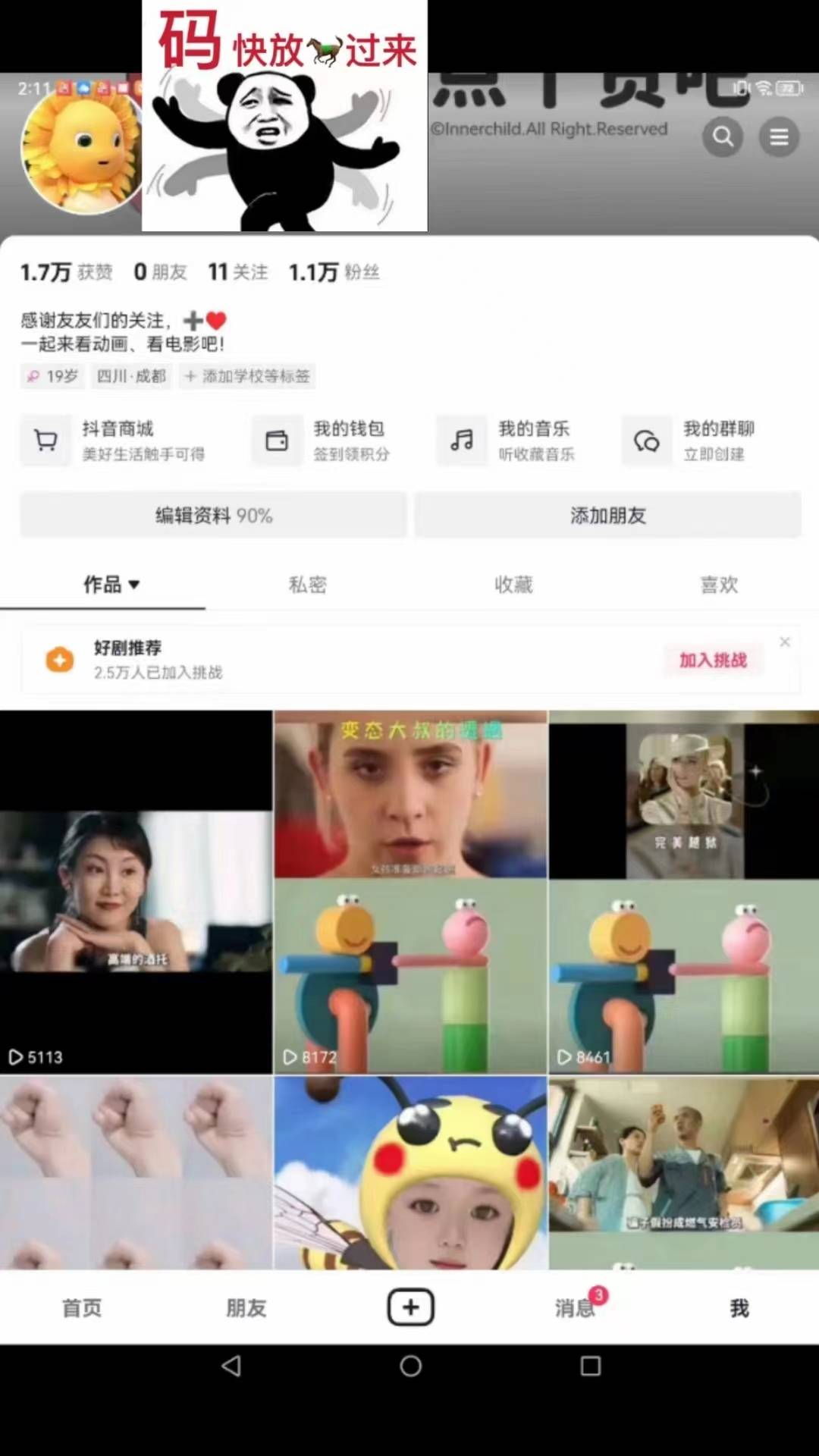Go to 消息 messages tab
Screen dimensions: 819x1456
tap(575, 1308)
